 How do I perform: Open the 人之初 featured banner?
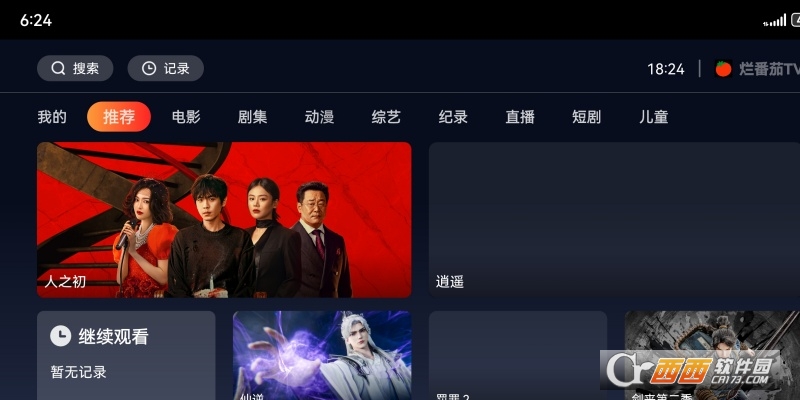224,219
